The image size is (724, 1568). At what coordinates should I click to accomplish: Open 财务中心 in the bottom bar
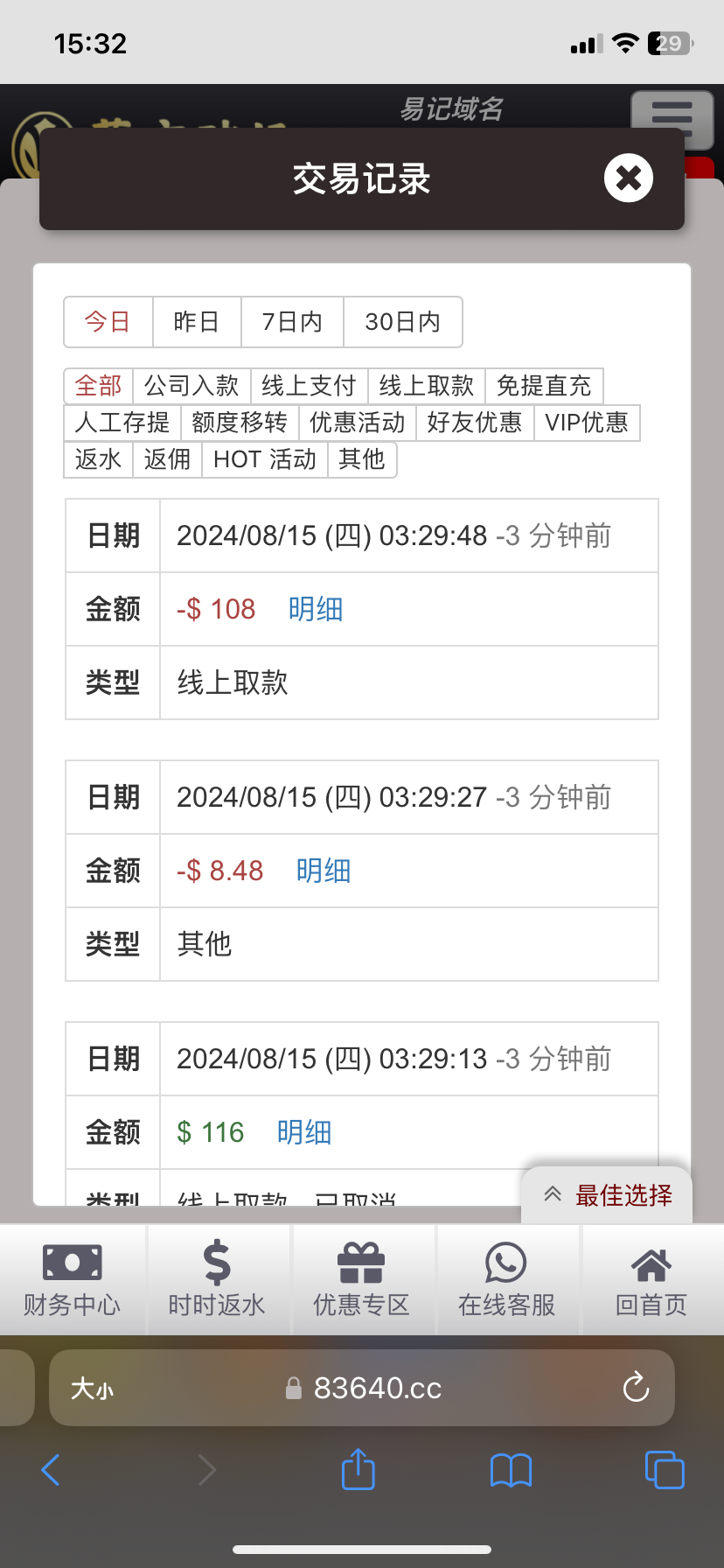pos(73,1279)
